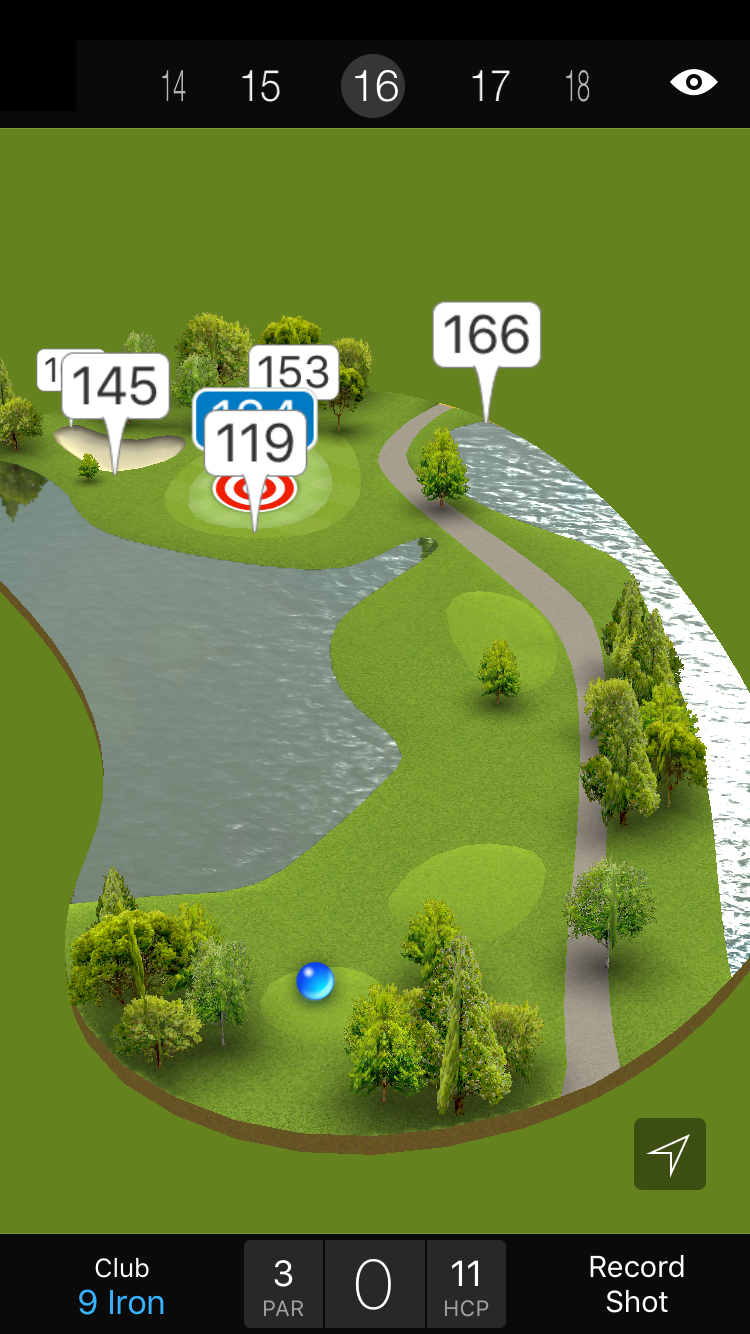
Task: Tap the location arrow button
Action: 669,1154
